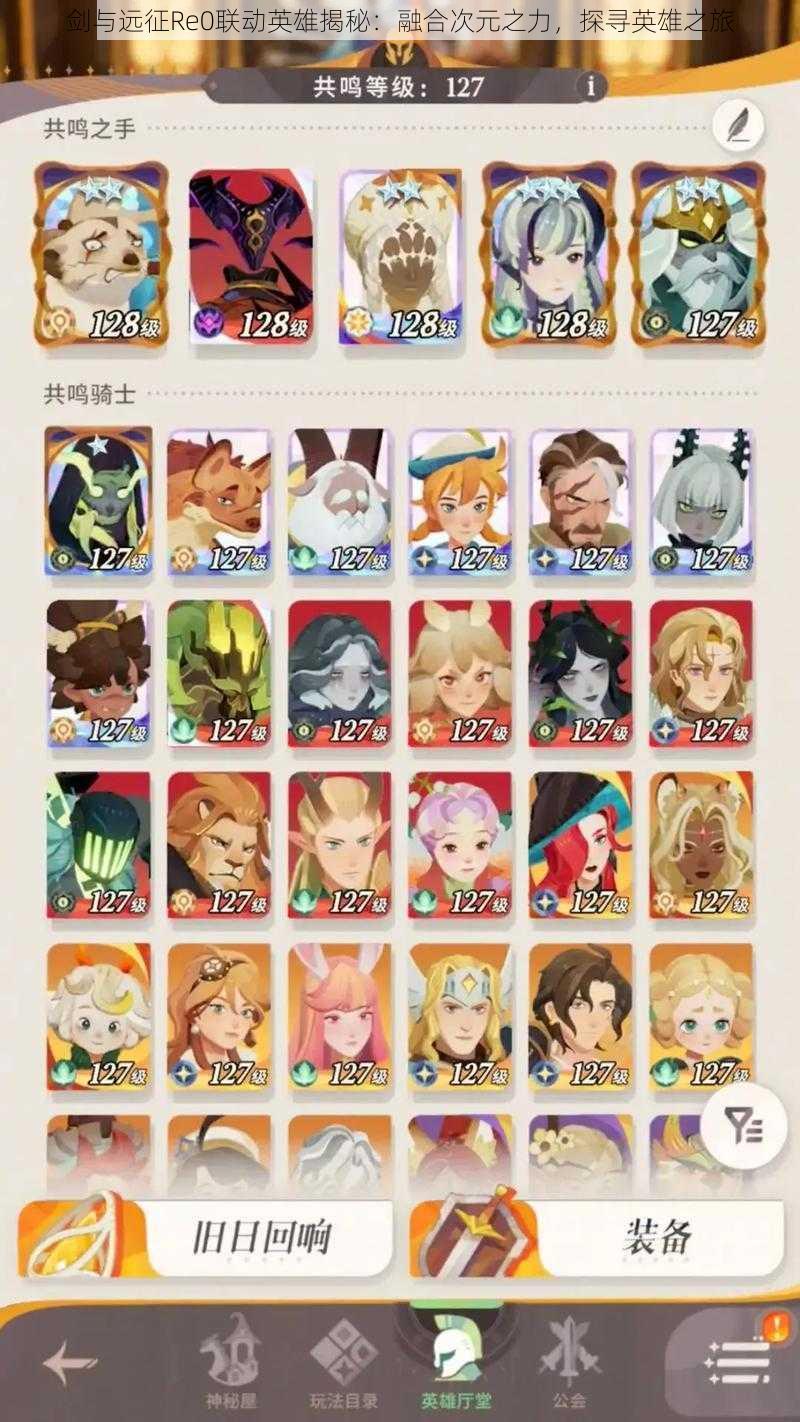
Task: Select the 英雄厅堂 tab
Action: (x=455, y=1364)
